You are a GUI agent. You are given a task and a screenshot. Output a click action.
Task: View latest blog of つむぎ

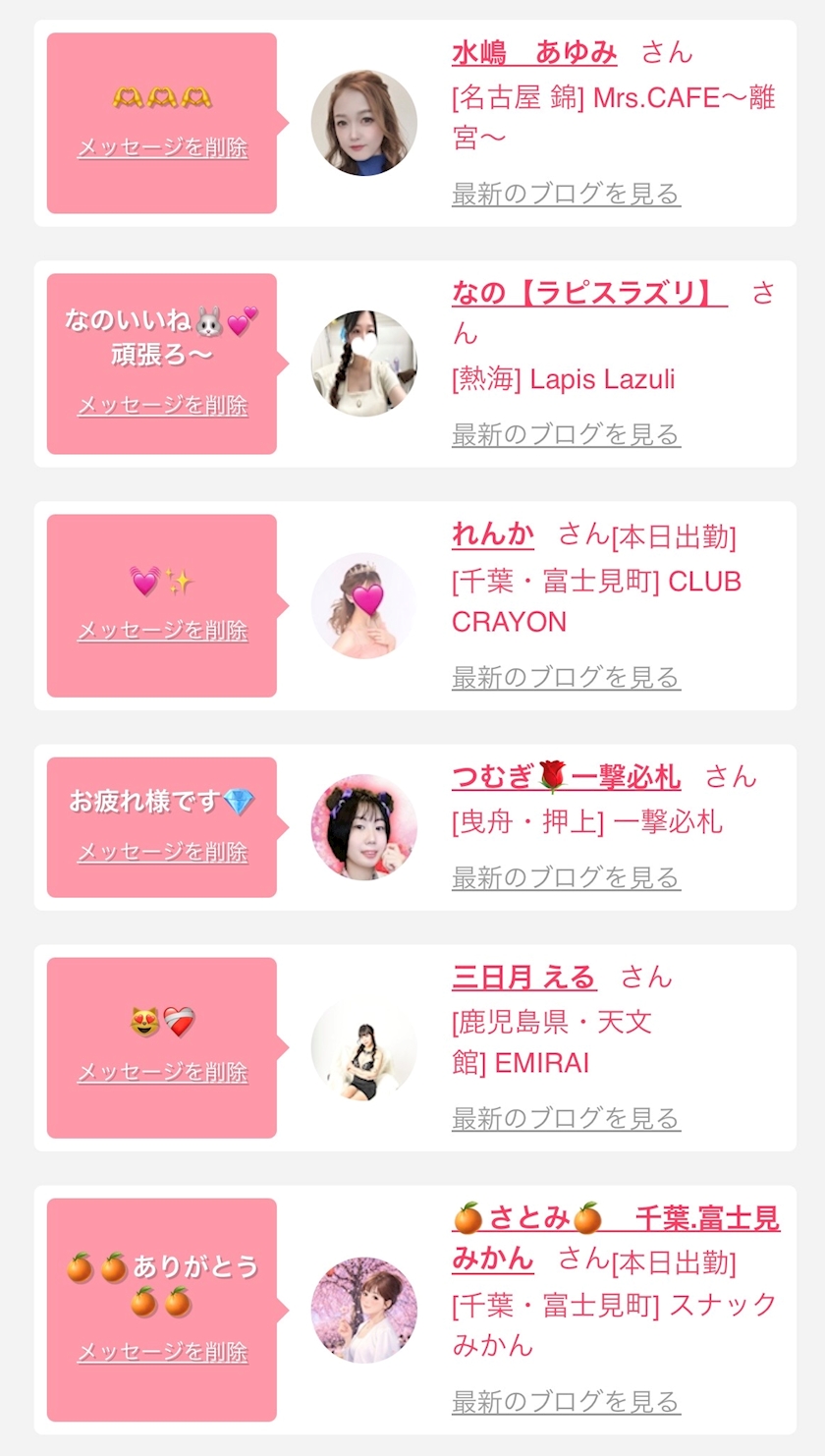tap(566, 877)
